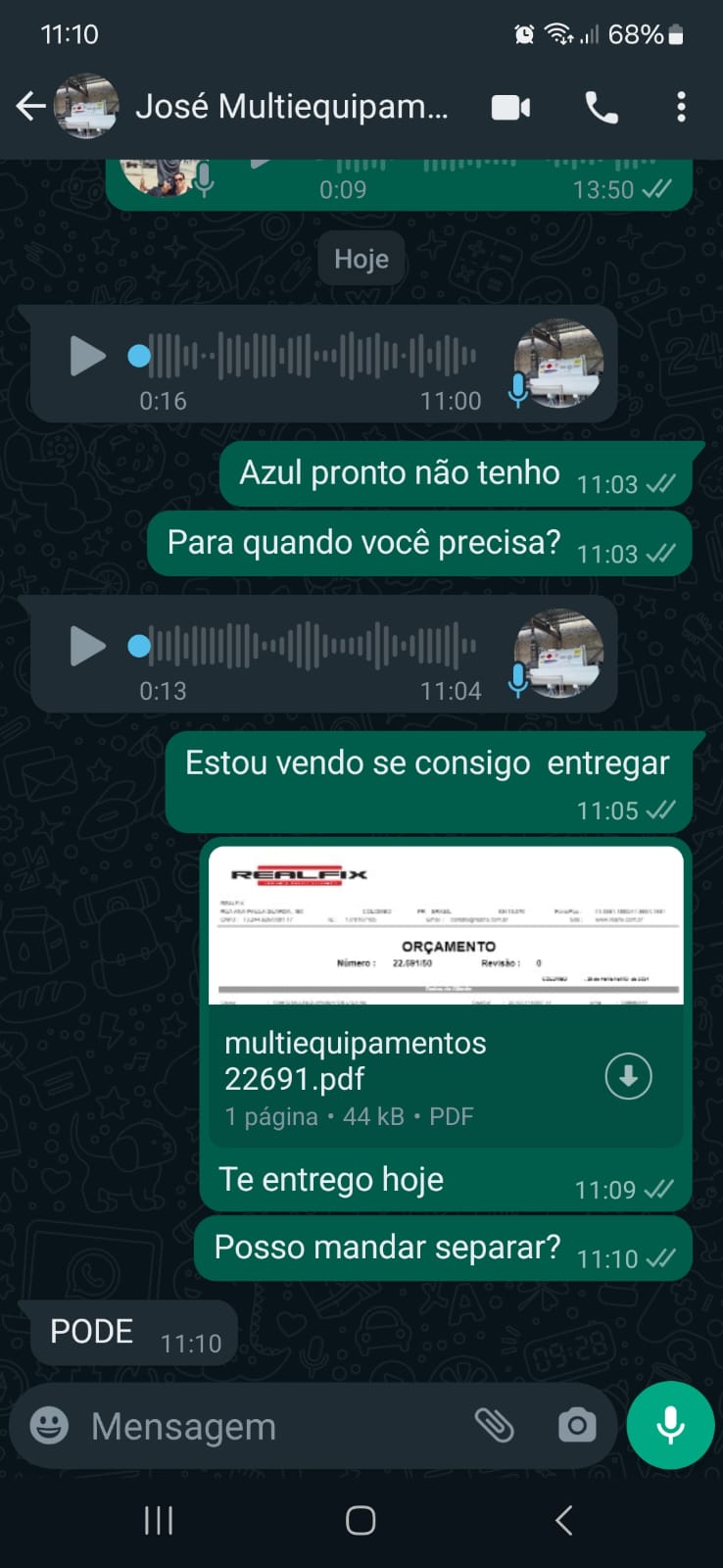Open the overflow menu
The height and width of the screenshot is (1568, 723).
(x=681, y=107)
